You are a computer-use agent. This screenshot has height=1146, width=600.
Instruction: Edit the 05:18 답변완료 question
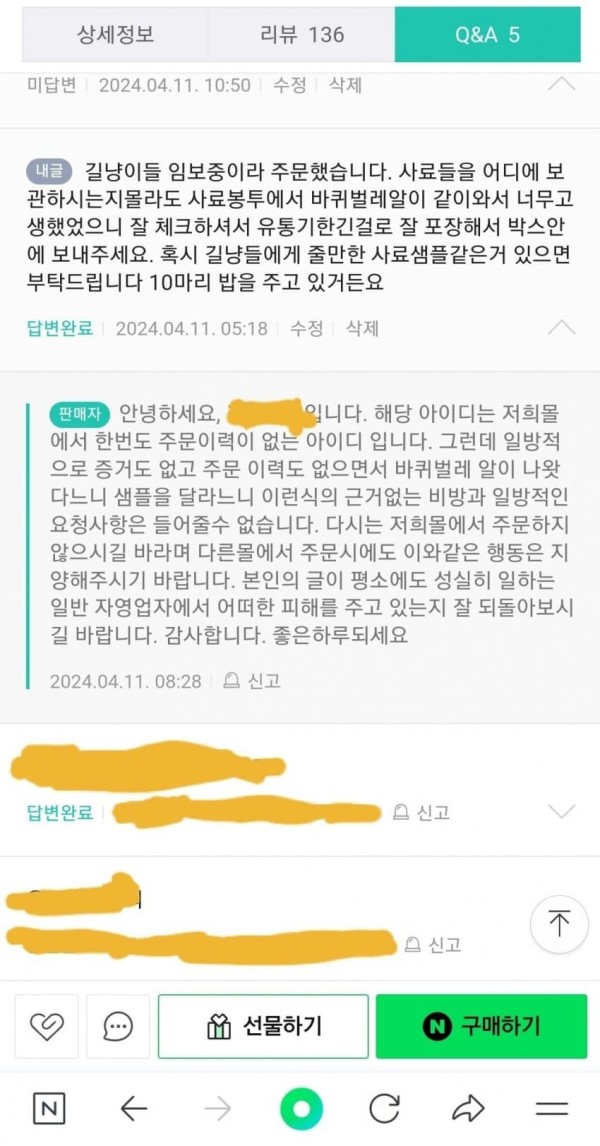point(306,328)
